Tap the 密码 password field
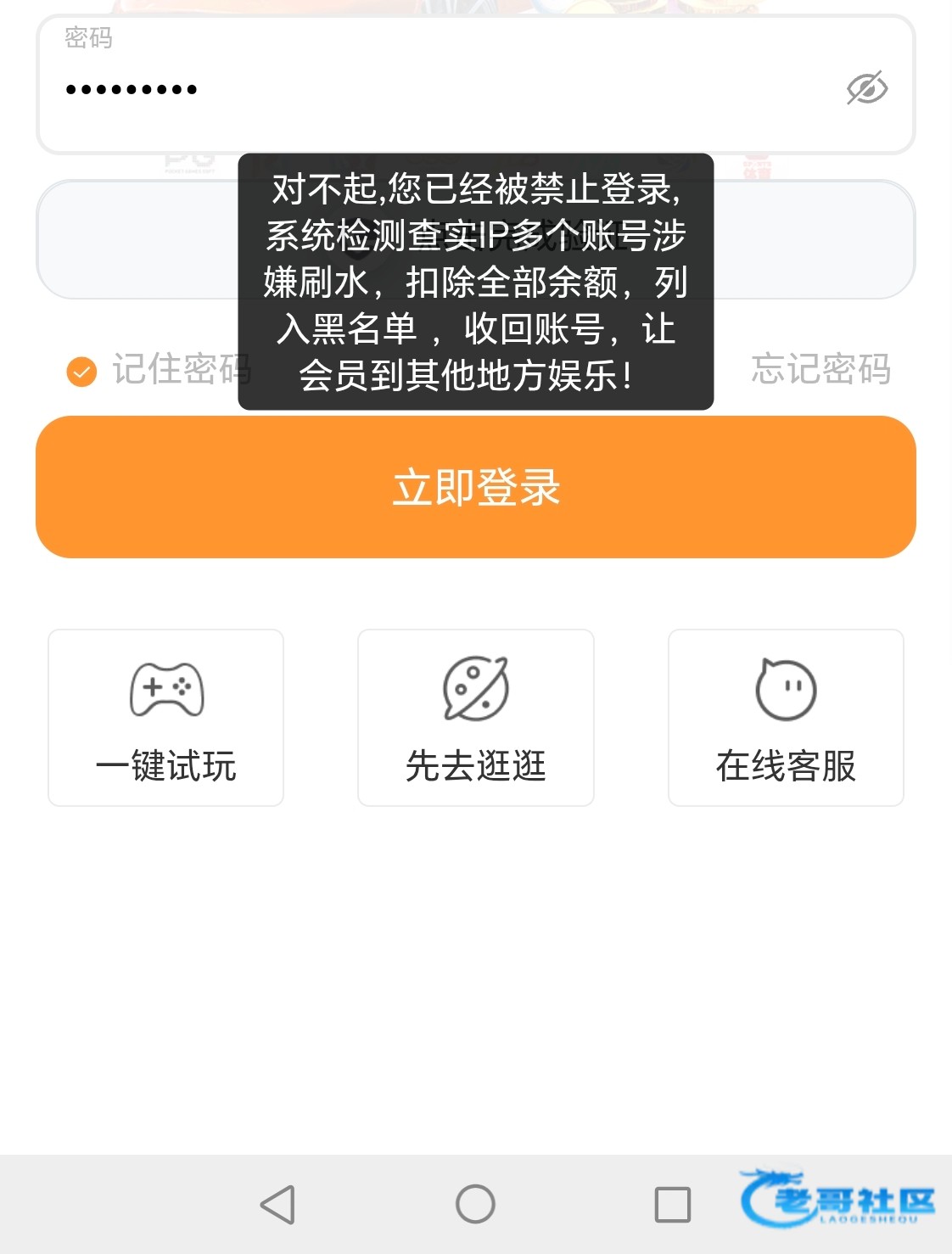The image size is (952, 1254). coord(424,88)
